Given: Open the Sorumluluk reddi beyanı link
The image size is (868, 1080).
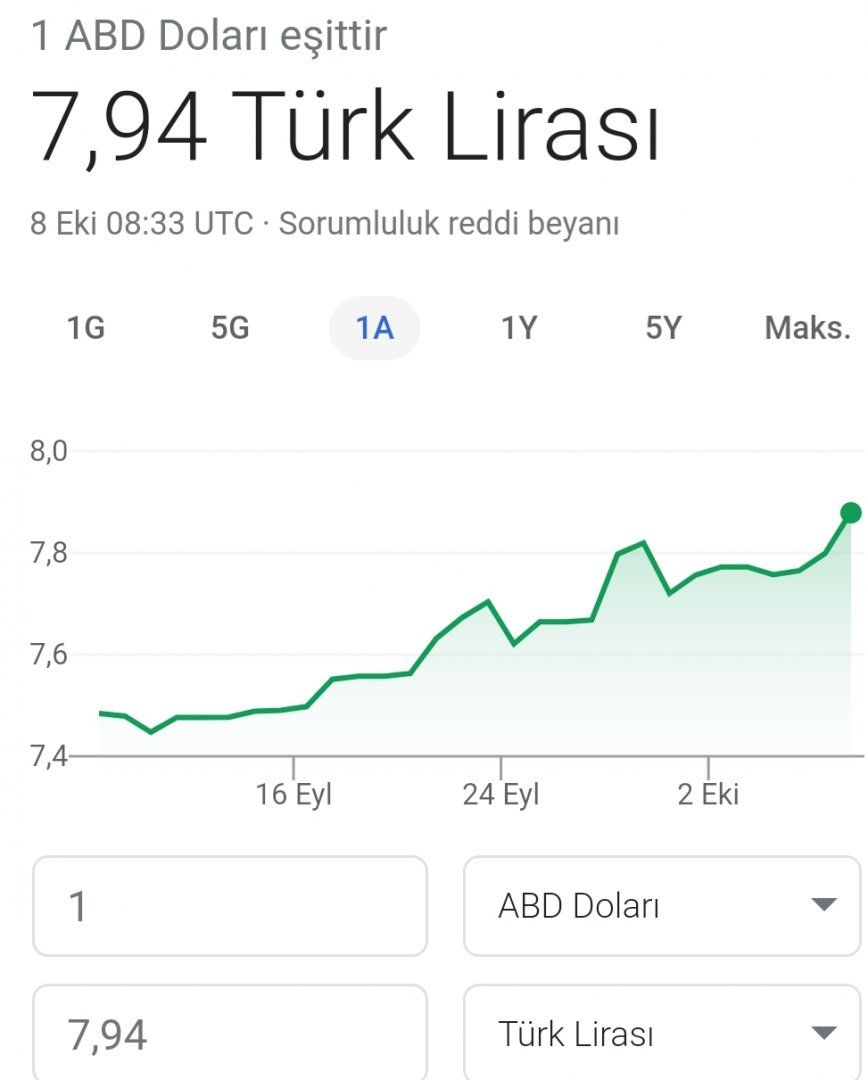Looking at the screenshot, I should coord(449,223).
